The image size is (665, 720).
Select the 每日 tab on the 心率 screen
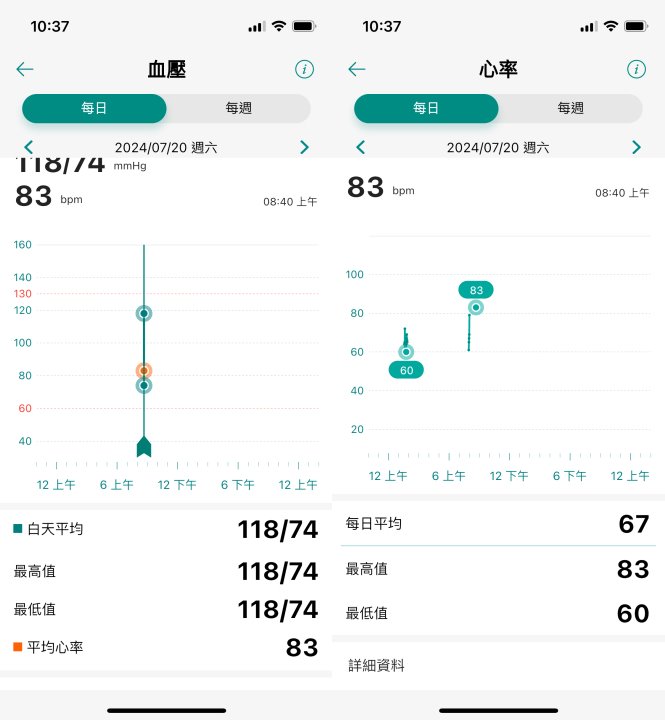[x=426, y=108]
